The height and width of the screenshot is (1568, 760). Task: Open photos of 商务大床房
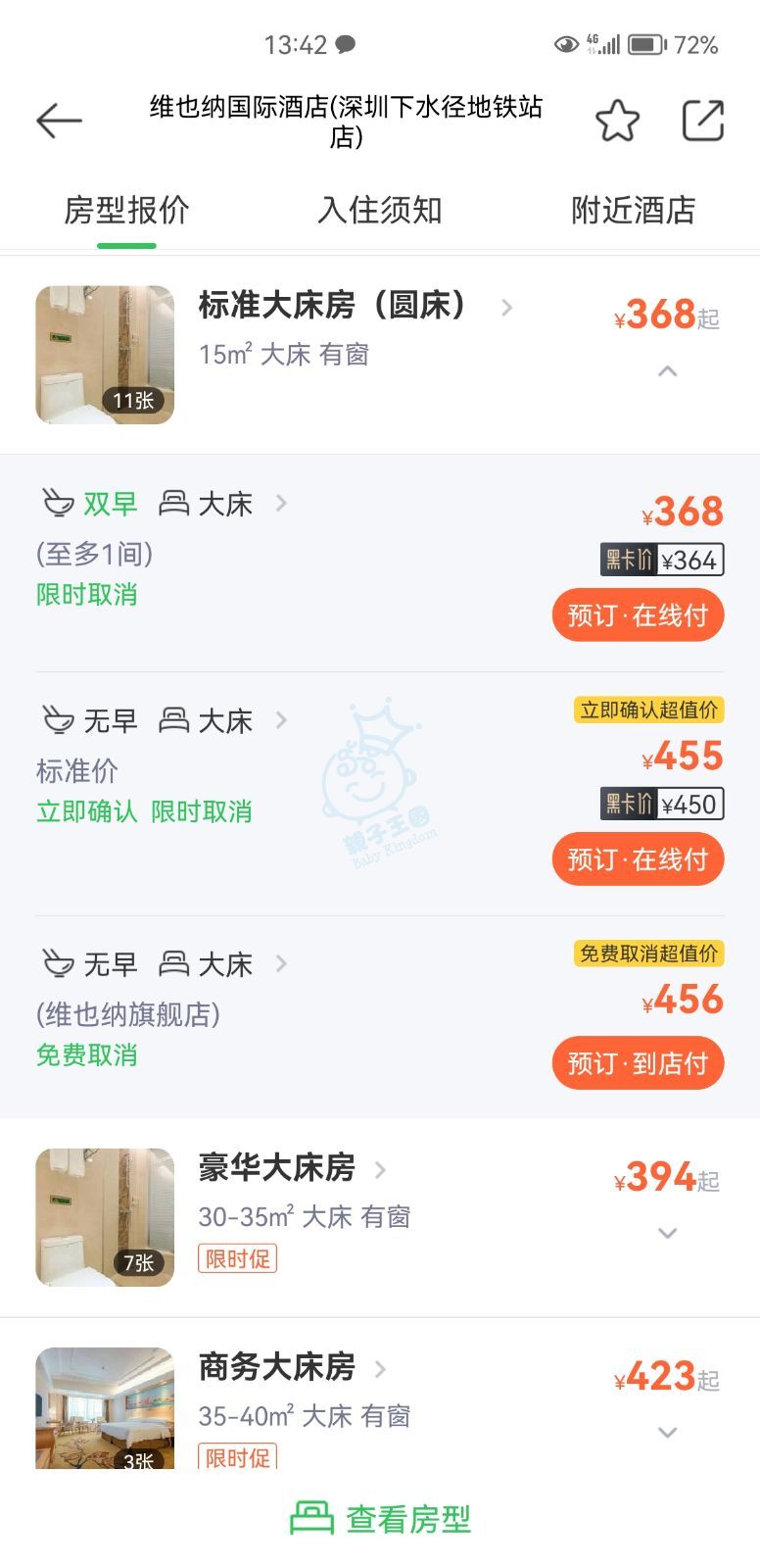click(x=105, y=1408)
